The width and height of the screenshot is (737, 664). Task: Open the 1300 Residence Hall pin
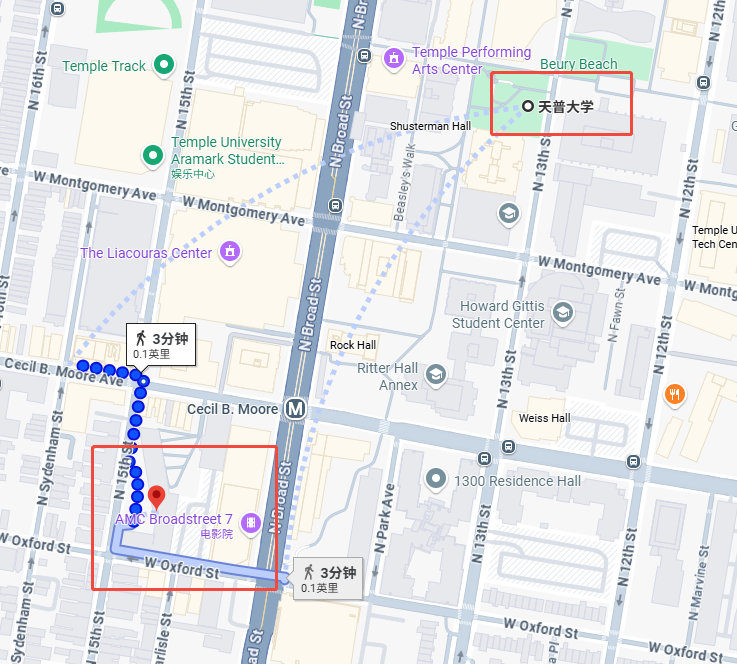[436, 479]
